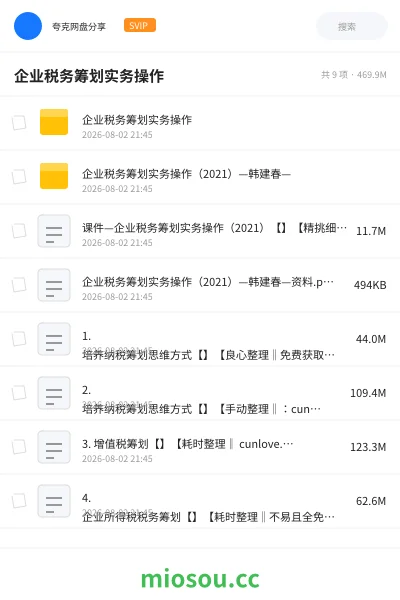Open file 4. 企业所得税税务筹划
Screen dimensions: 400x600
[200, 501]
